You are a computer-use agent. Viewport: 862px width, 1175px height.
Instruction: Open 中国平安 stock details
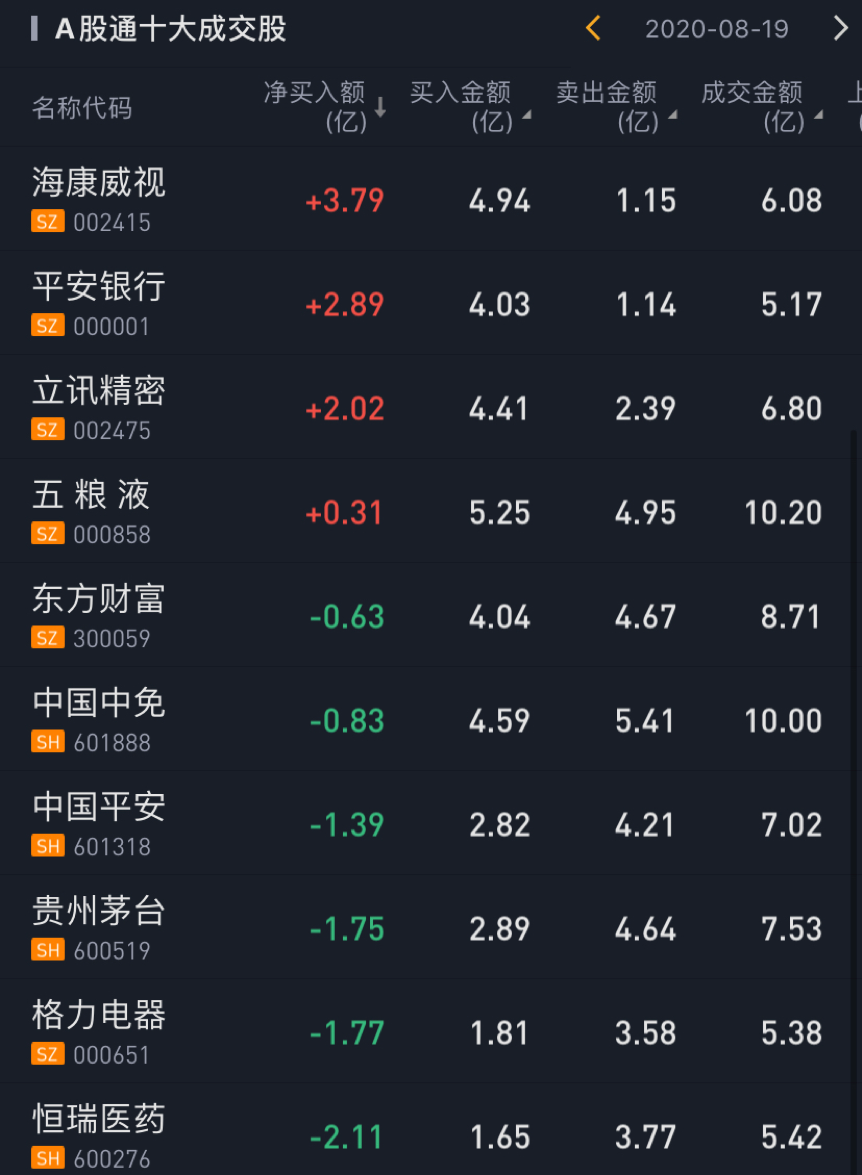99,822
